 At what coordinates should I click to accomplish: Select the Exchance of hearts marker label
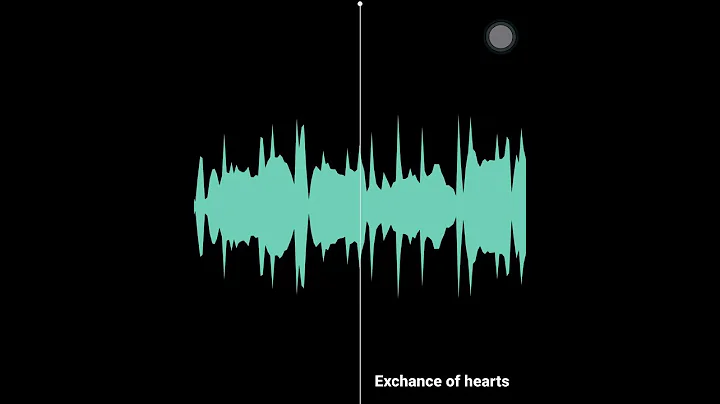pos(441,381)
